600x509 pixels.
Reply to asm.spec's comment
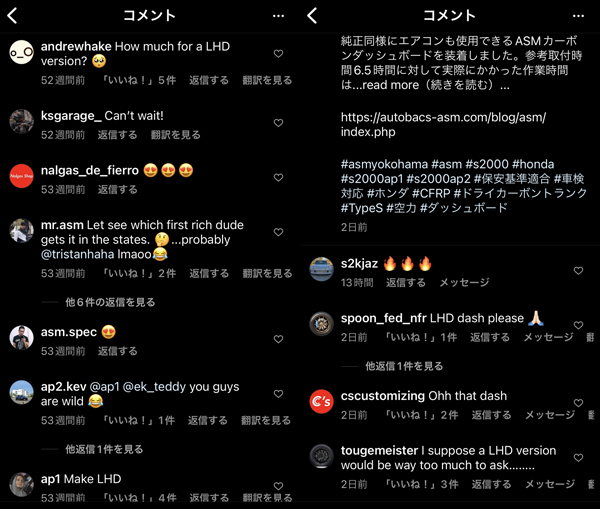118,351
